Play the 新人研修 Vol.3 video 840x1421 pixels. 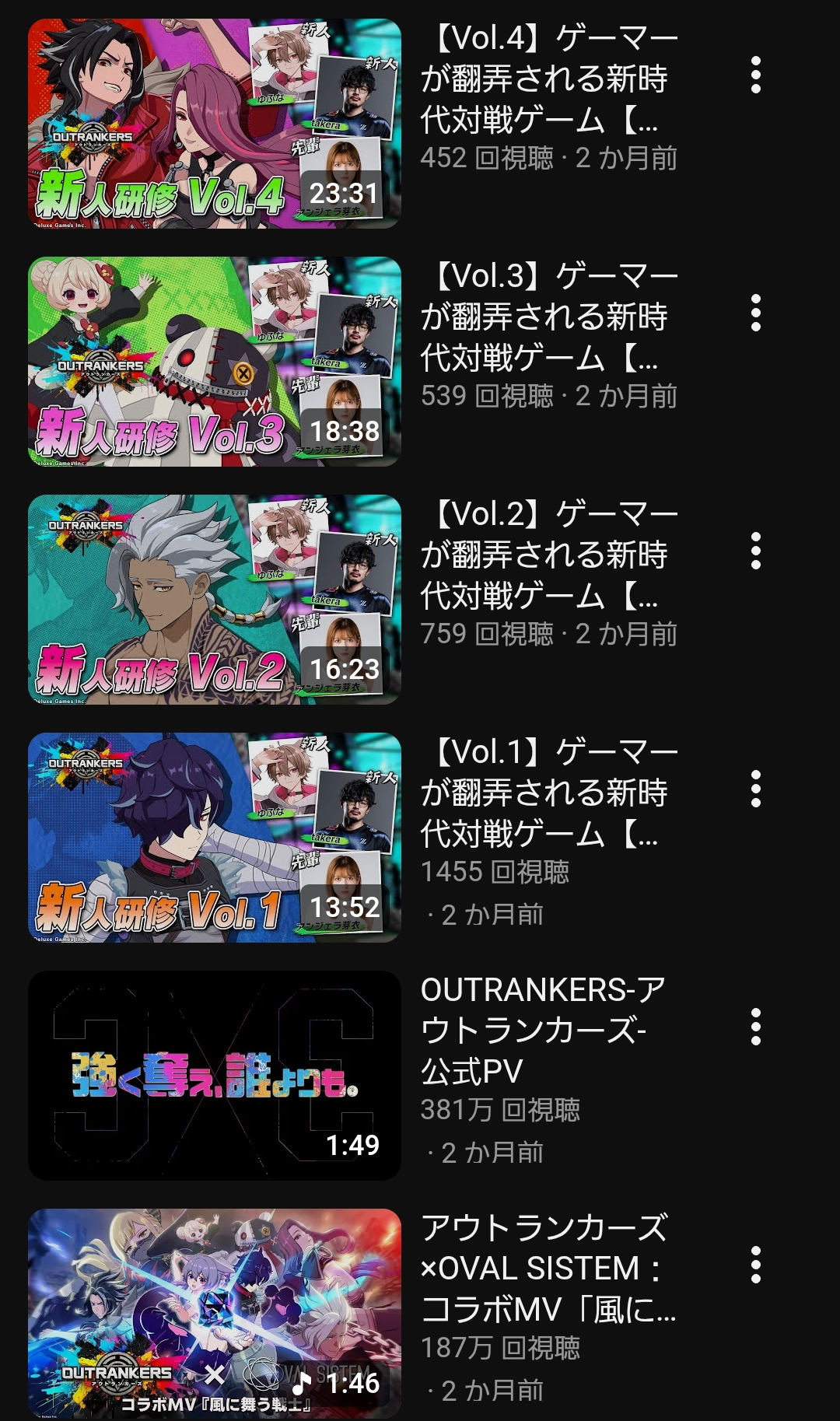pos(215,362)
